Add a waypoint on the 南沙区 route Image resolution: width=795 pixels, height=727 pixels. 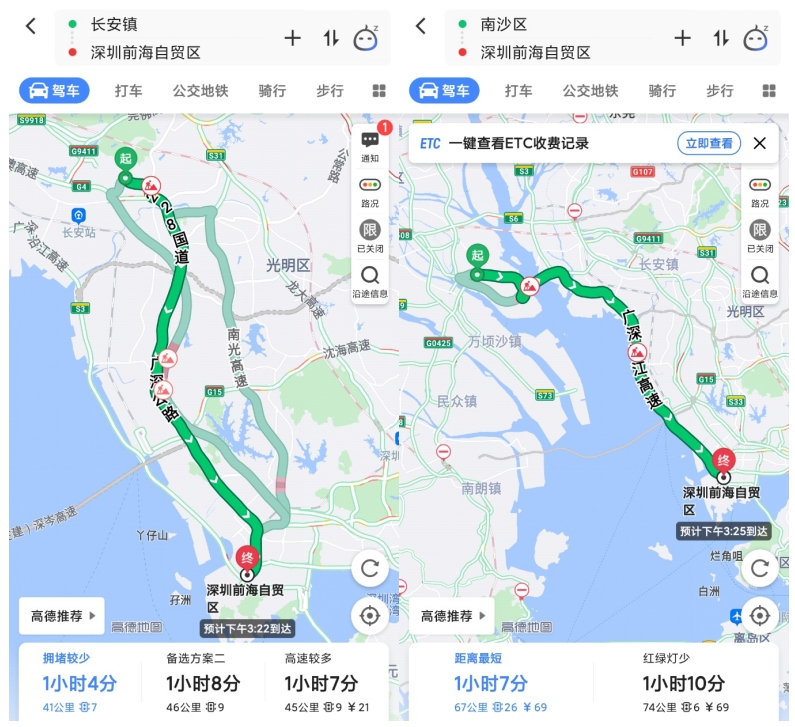pyautogui.click(x=682, y=38)
